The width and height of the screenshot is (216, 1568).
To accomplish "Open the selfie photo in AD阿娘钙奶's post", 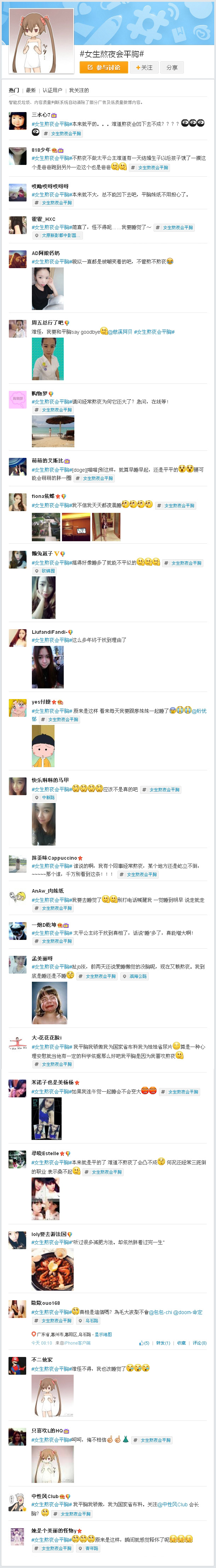I will pyautogui.click(x=47, y=288).
